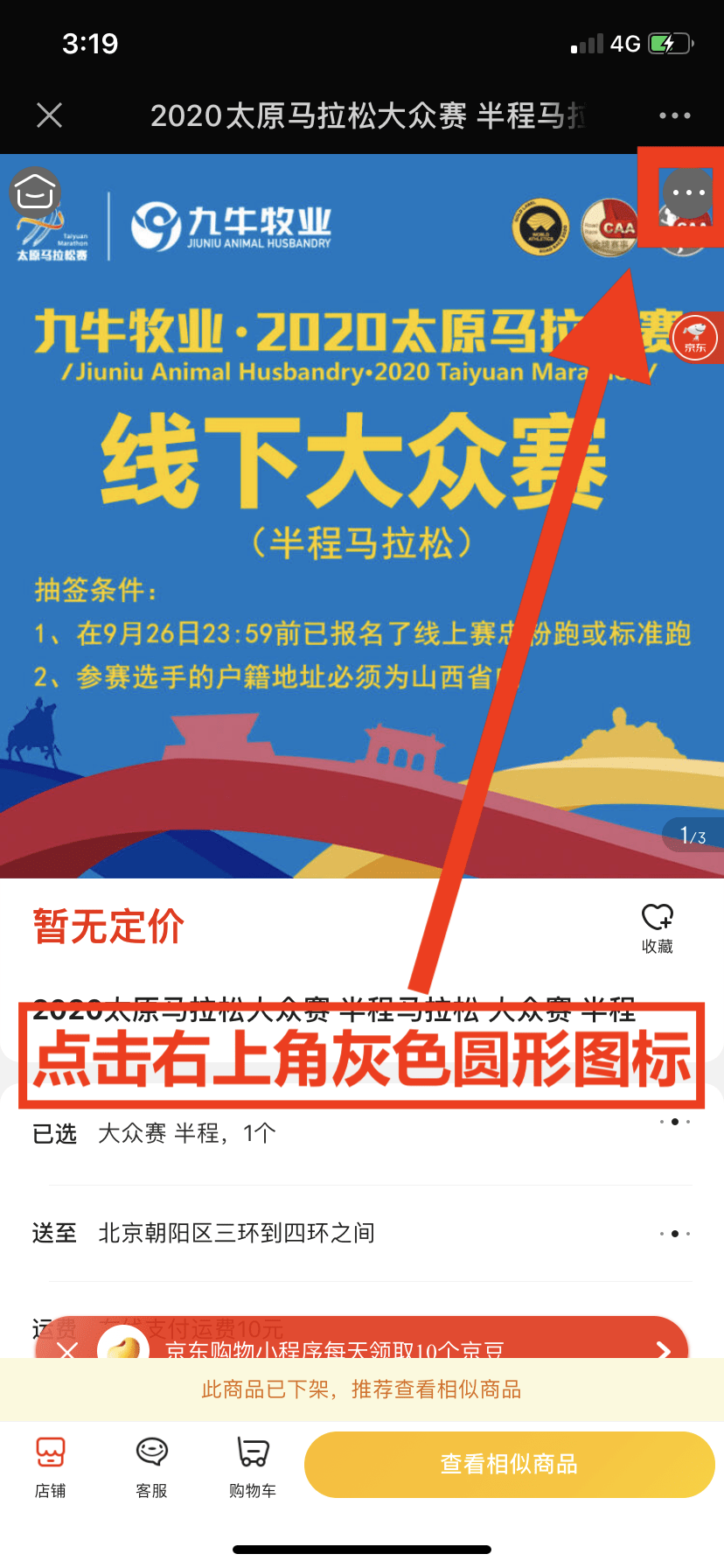Go to the home icon on banner
This screenshot has width=724, height=1568.
click(35, 192)
